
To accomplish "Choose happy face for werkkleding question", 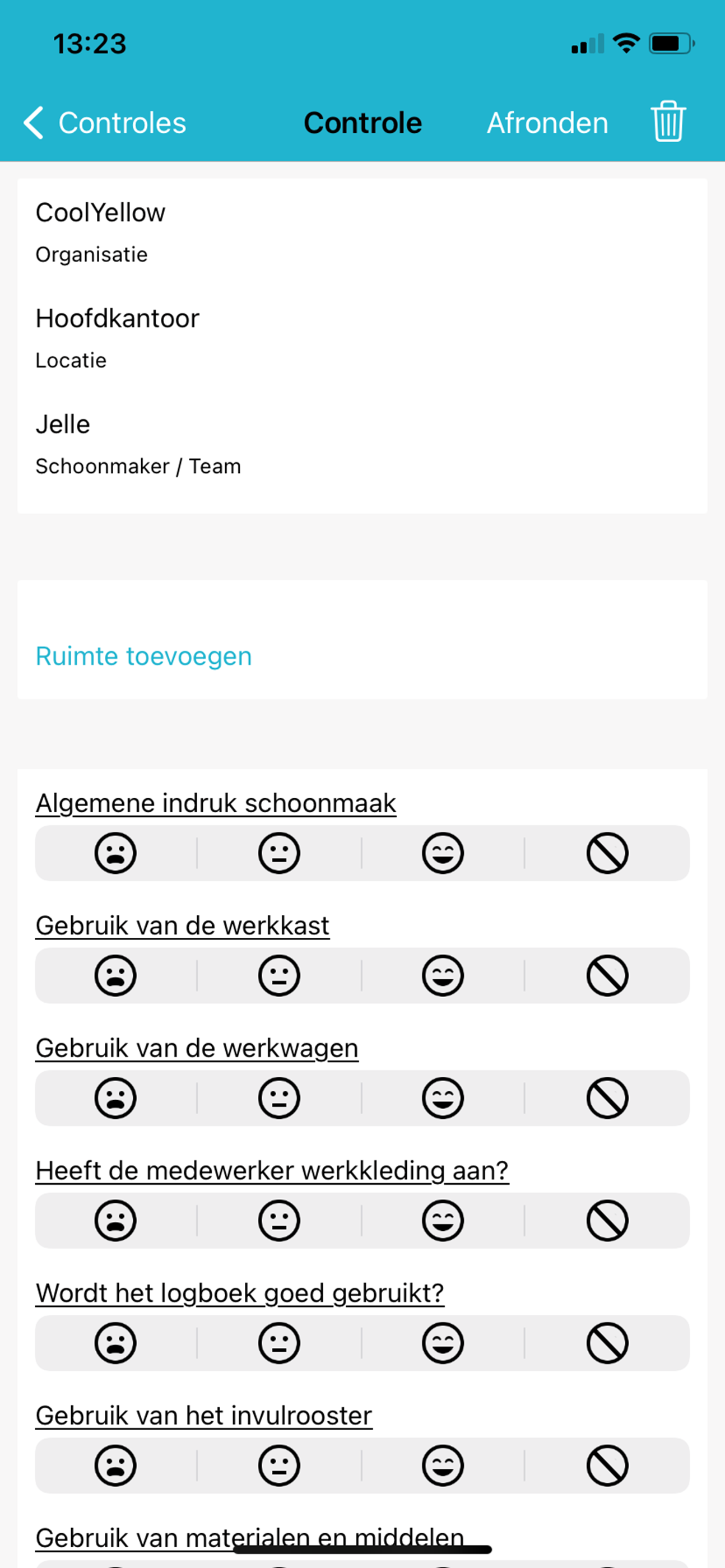I will click(443, 1220).
